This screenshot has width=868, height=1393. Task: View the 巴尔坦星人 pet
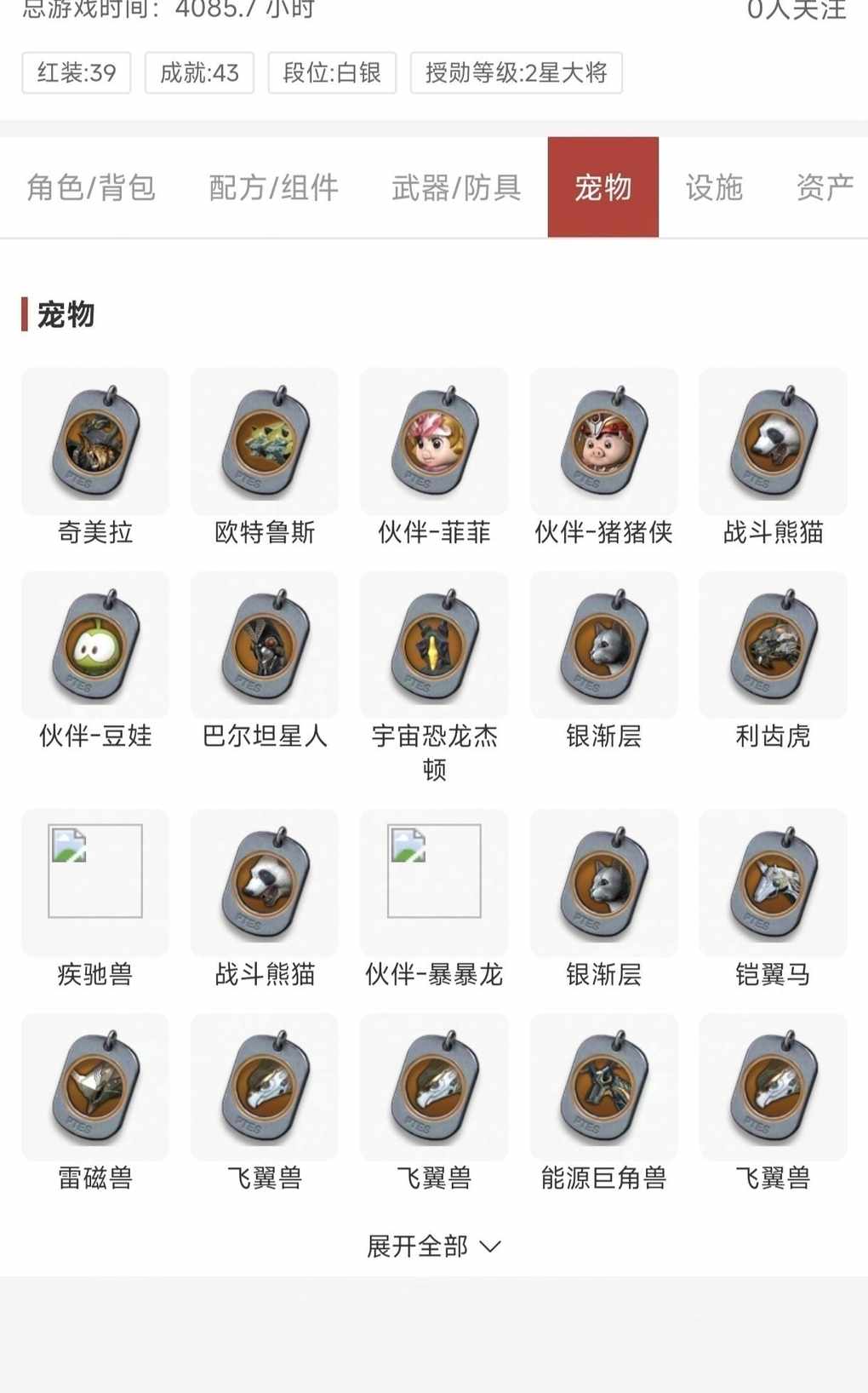[x=265, y=646]
